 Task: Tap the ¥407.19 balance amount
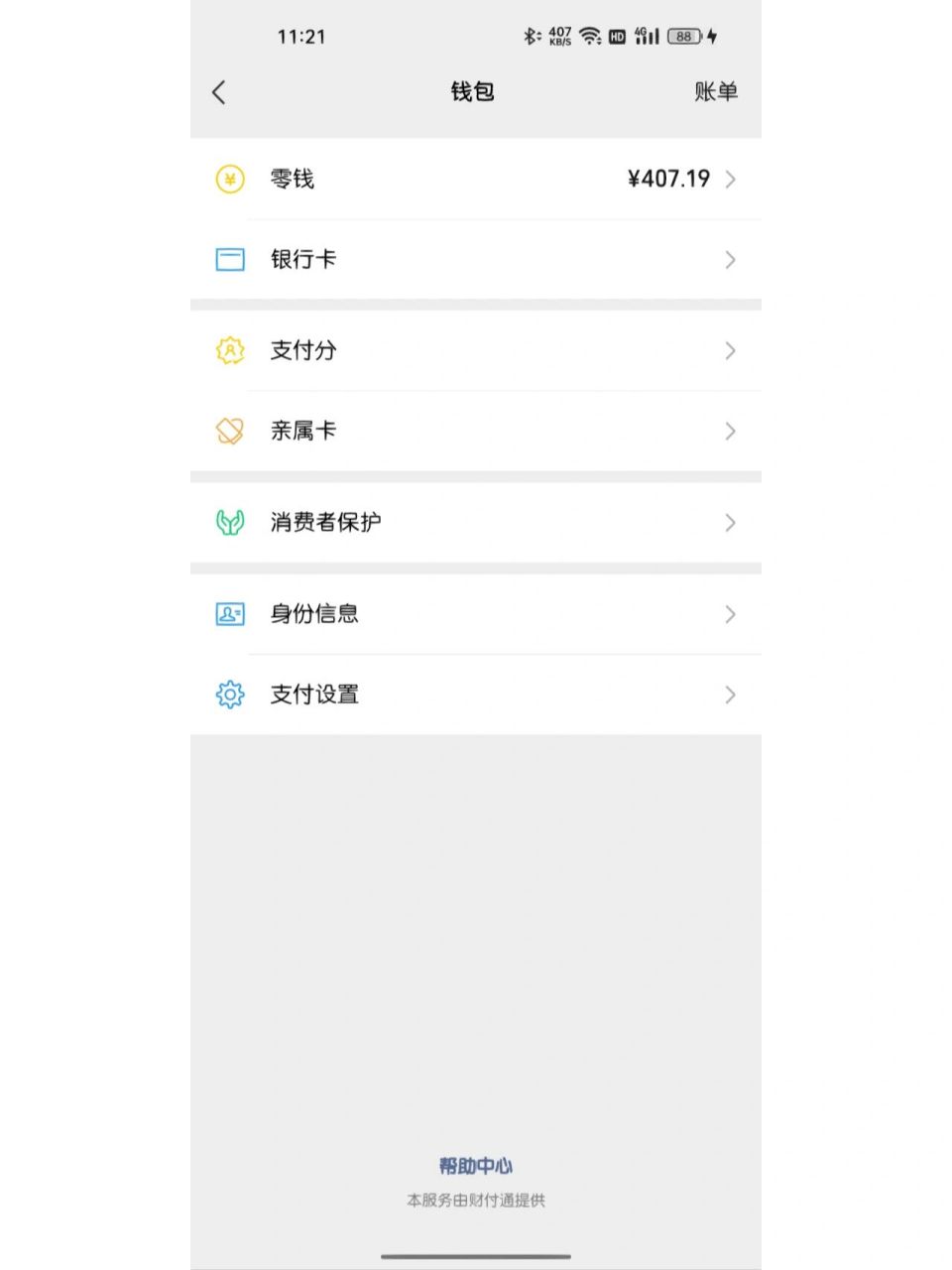click(668, 180)
